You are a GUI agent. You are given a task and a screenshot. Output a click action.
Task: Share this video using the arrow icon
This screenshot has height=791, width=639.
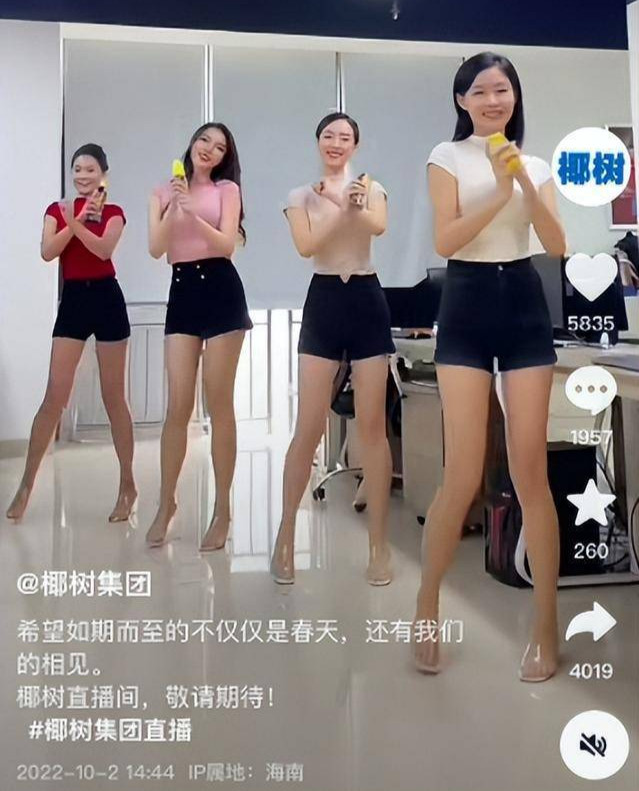(x=591, y=624)
